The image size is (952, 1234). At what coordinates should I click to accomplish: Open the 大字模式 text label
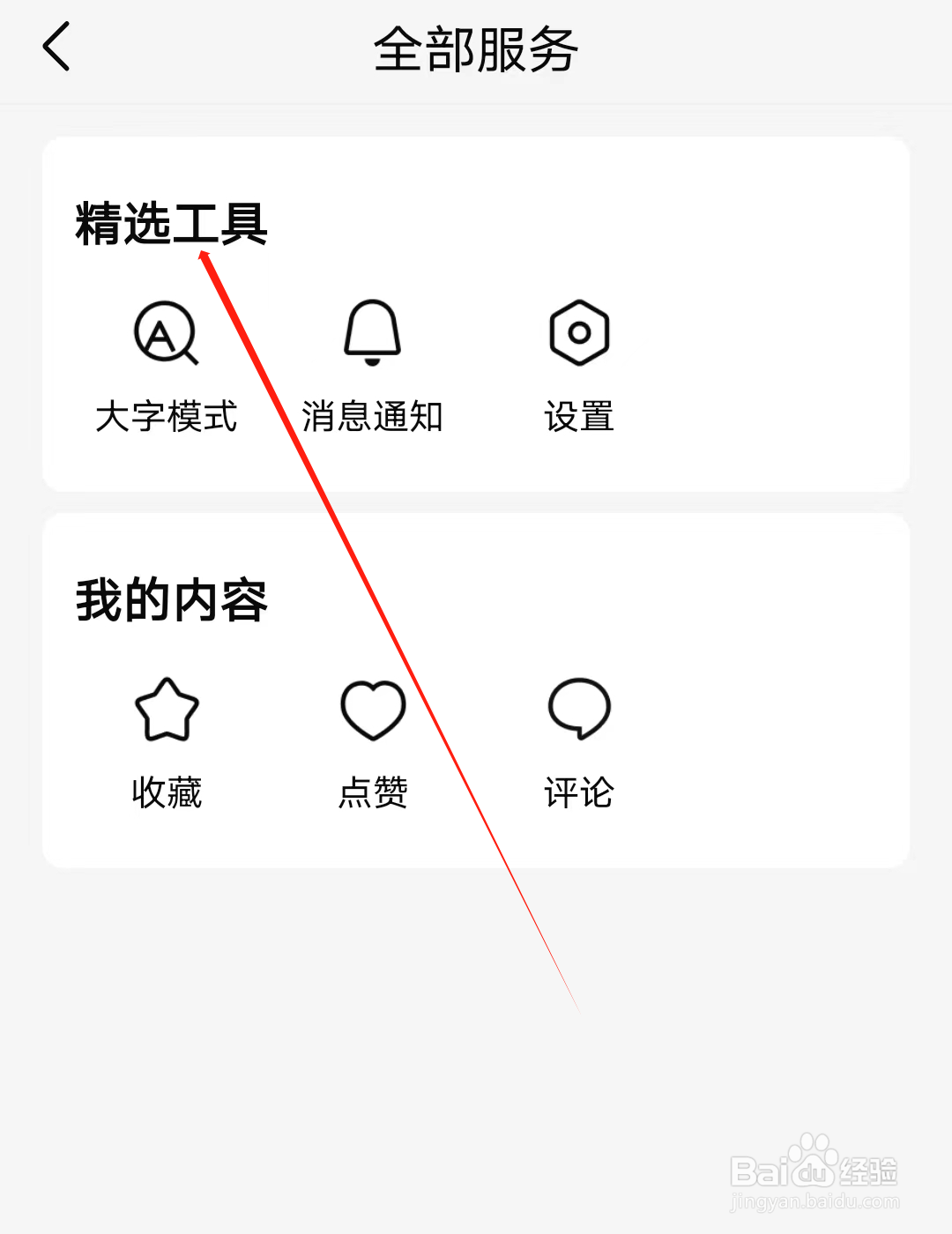tap(167, 416)
